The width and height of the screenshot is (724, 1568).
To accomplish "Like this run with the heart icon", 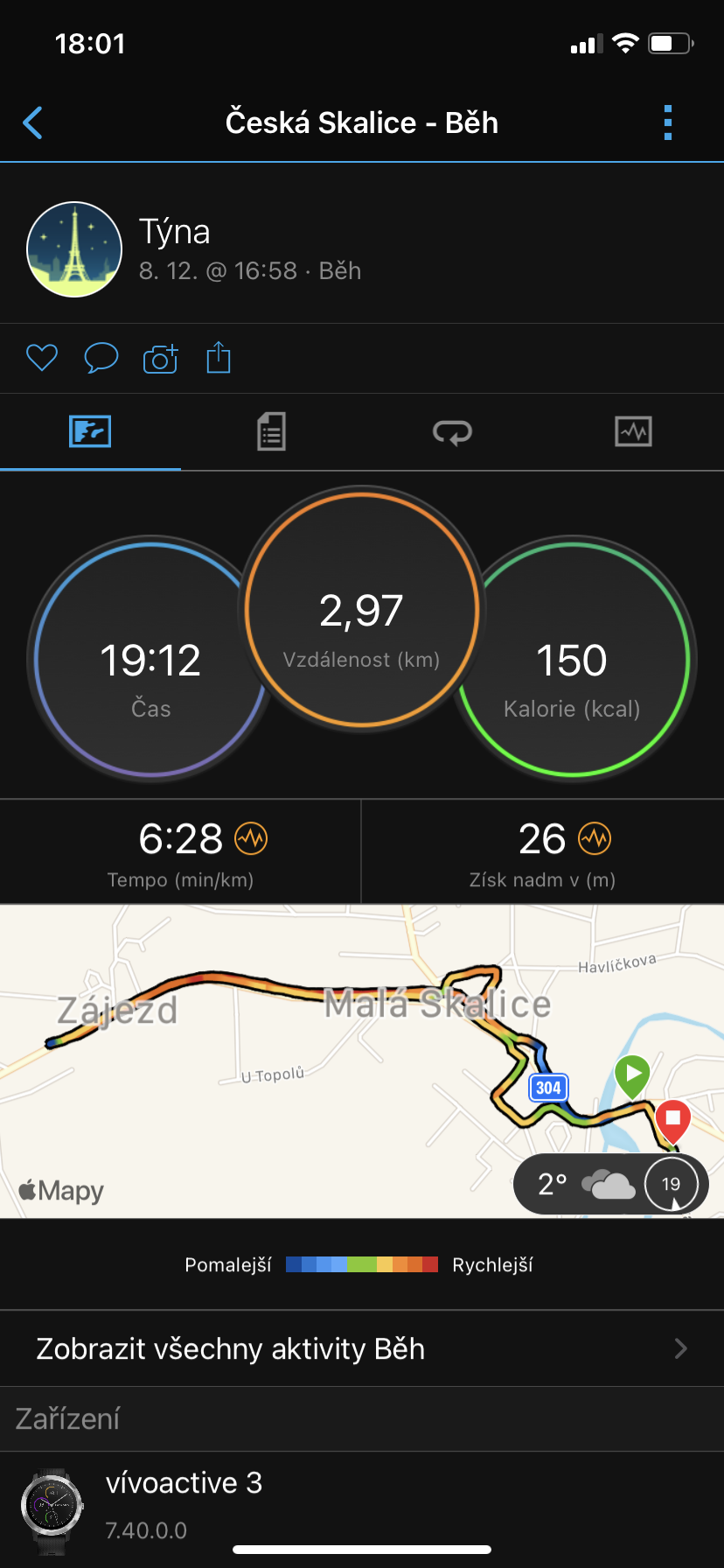I will click(x=42, y=358).
